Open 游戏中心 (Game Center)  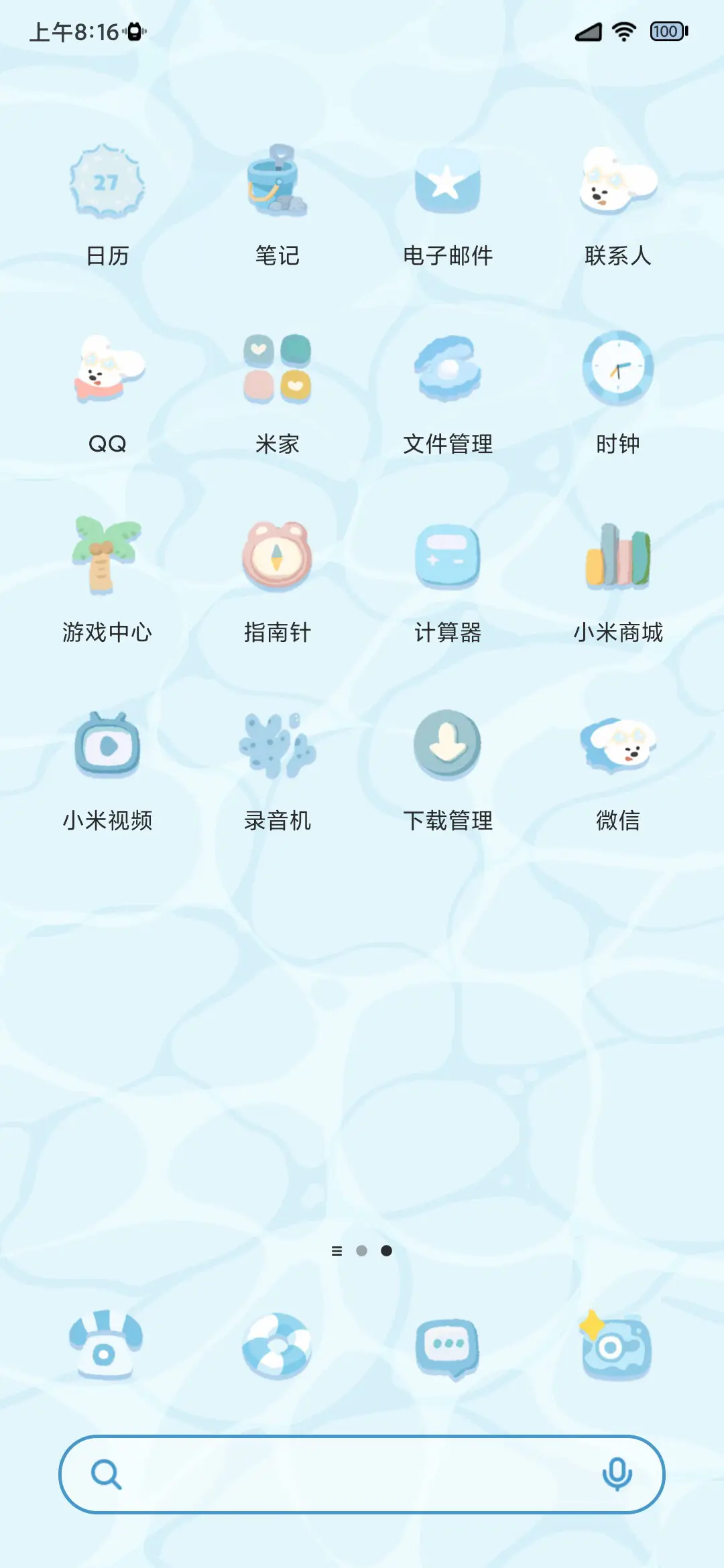point(107,560)
